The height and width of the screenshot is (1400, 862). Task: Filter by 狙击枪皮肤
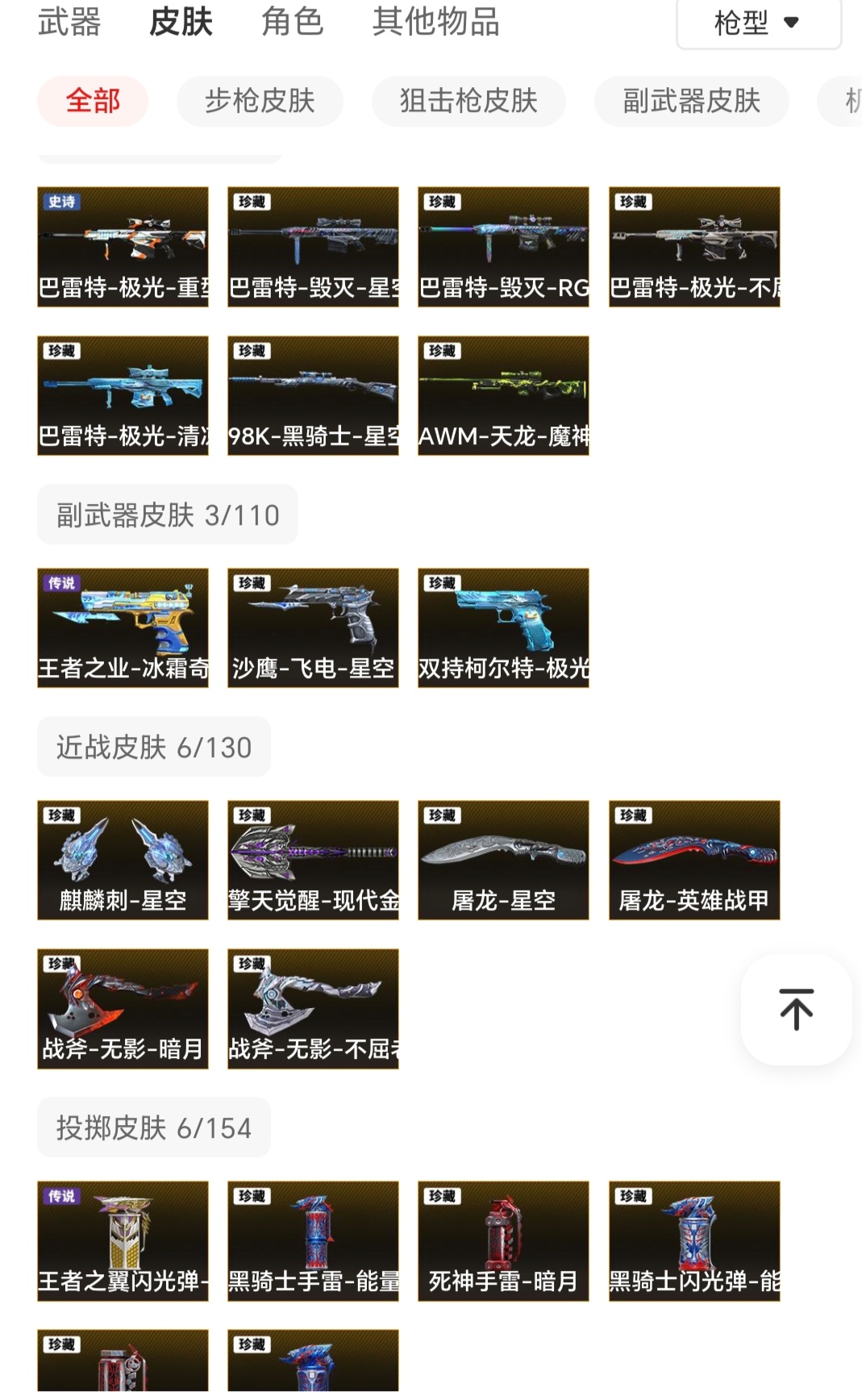tap(468, 101)
